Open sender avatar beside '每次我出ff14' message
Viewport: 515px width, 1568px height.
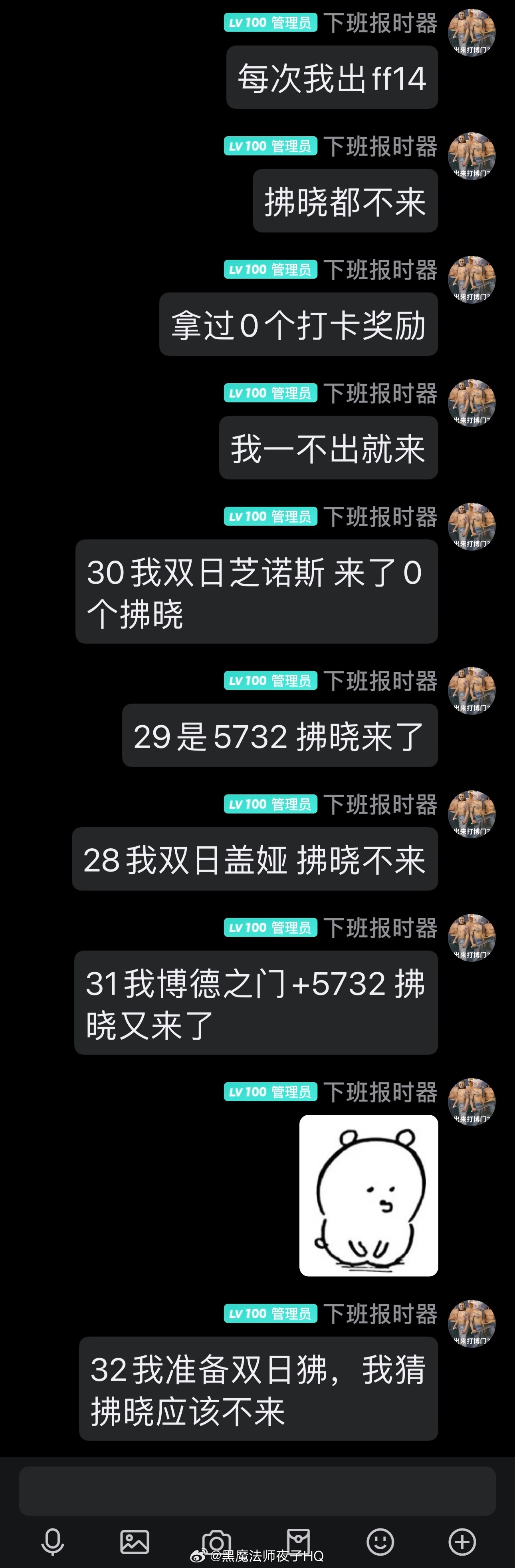tap(472, 34)
